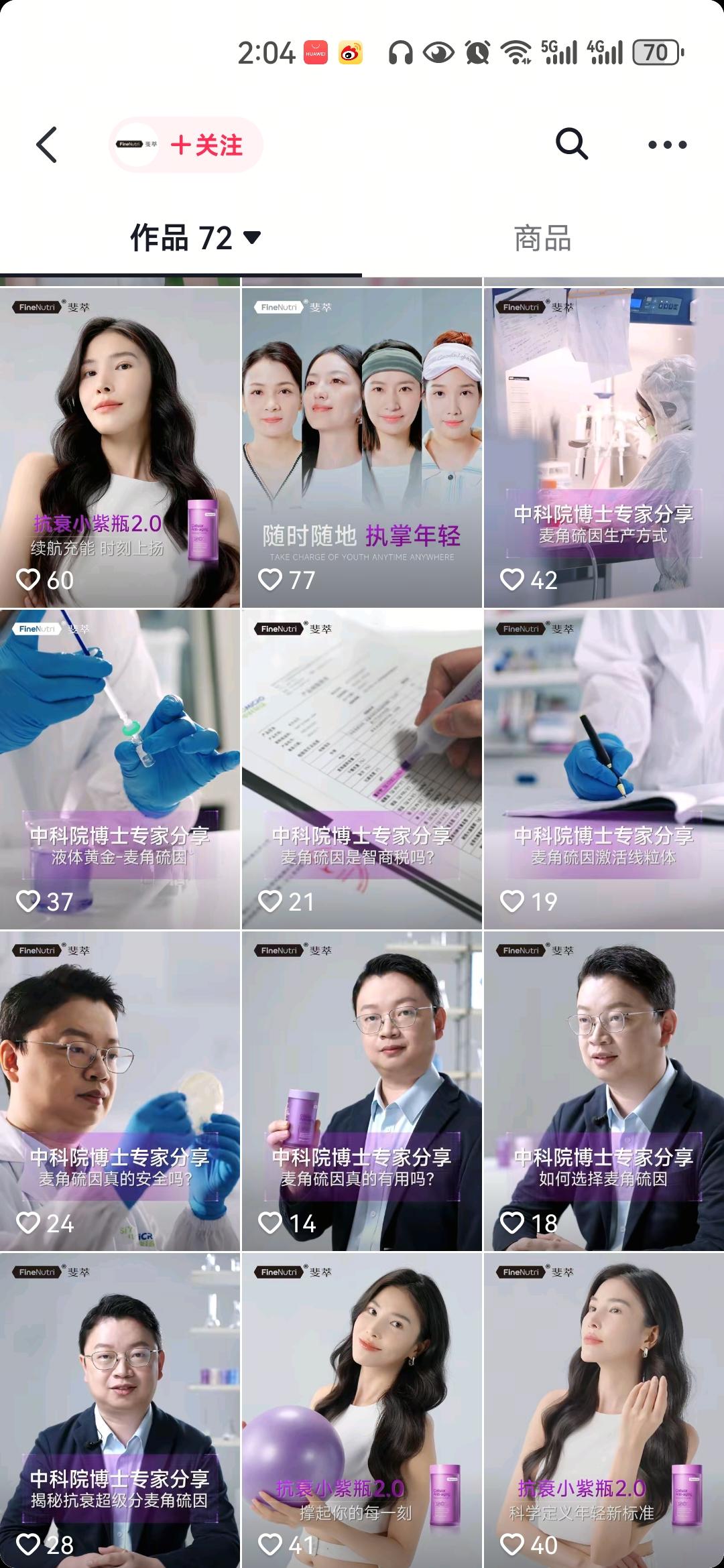This screenshot has width=724, height=1568.
Task: Open the three-dot more options menu
Action: [667, 145]
